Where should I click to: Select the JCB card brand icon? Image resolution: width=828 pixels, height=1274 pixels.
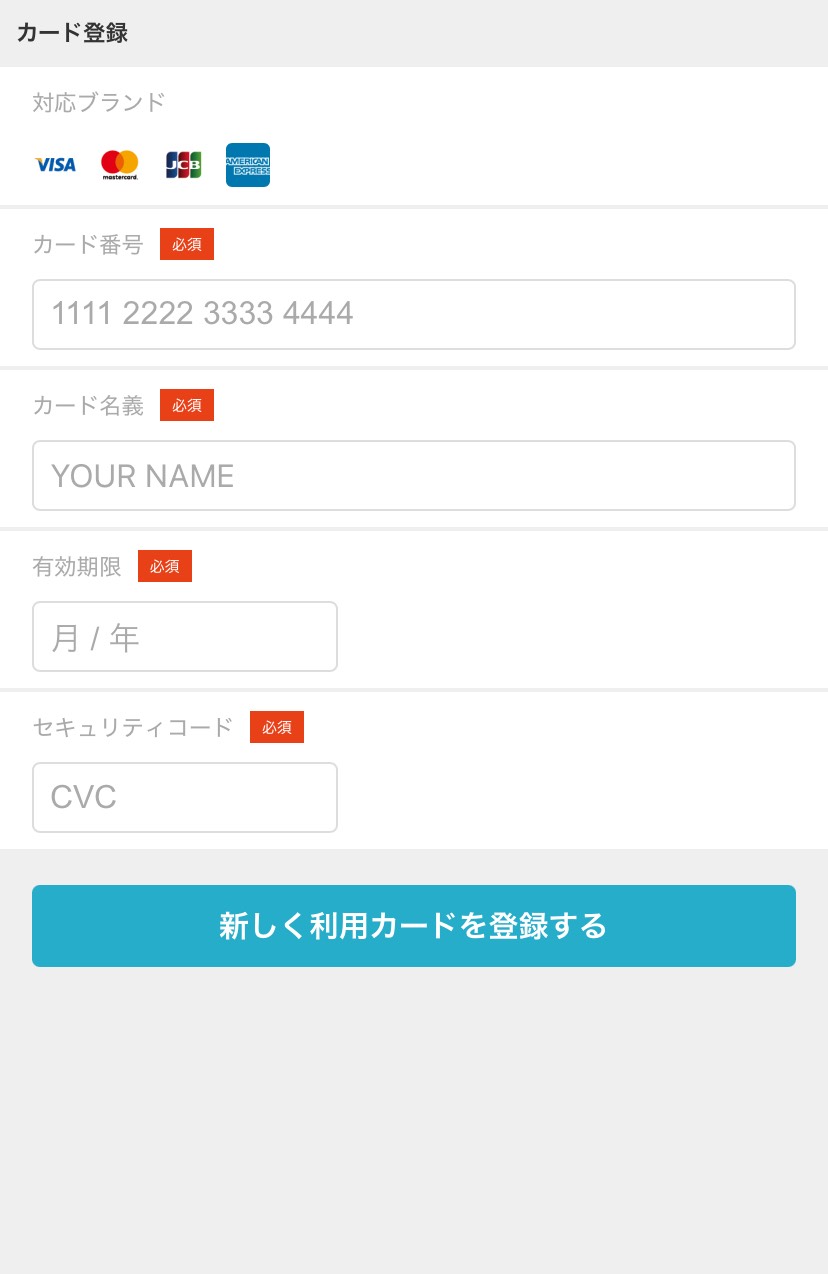click(183, 165)
